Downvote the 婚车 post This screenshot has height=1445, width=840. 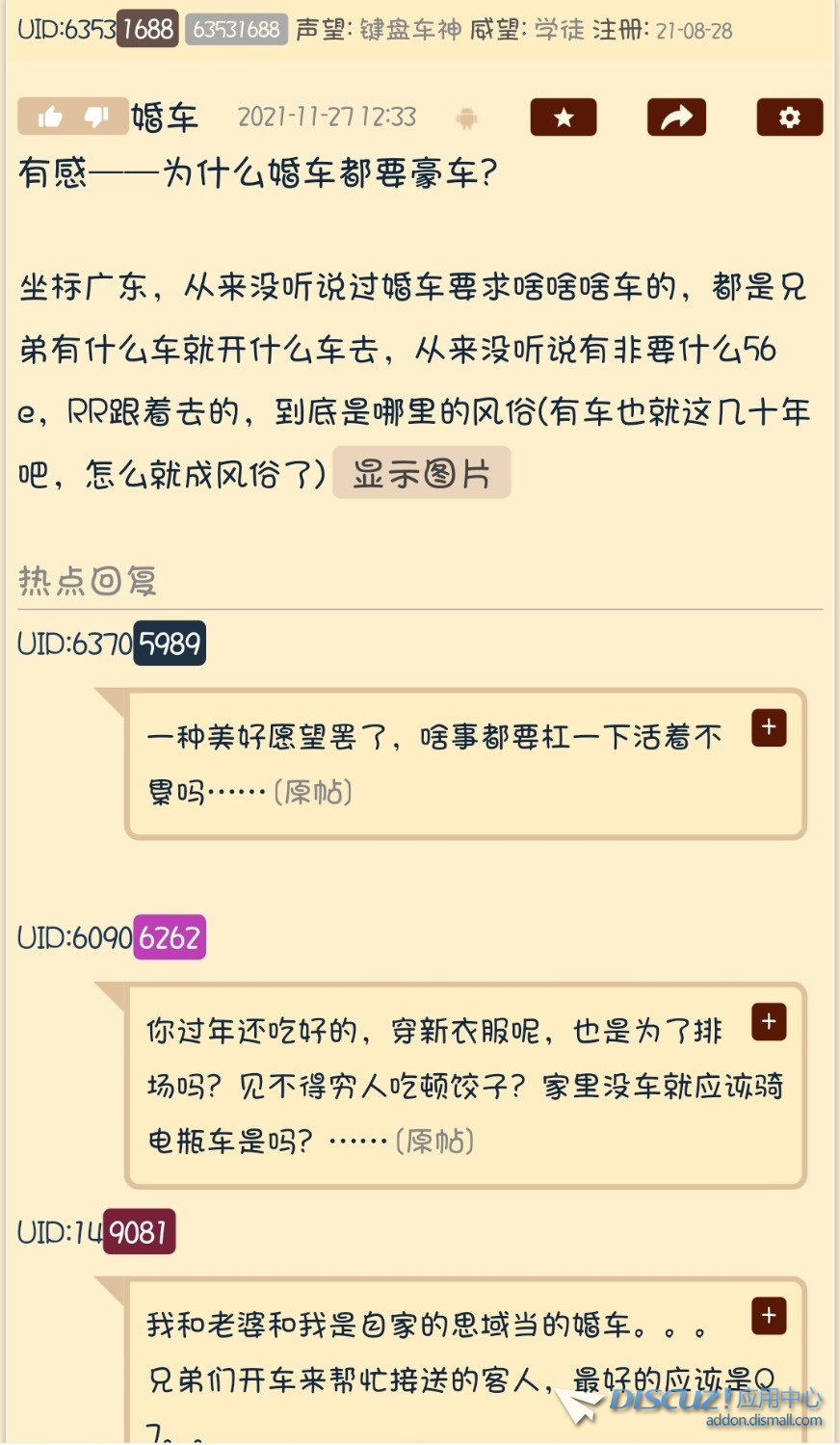(x=97, y=118)
